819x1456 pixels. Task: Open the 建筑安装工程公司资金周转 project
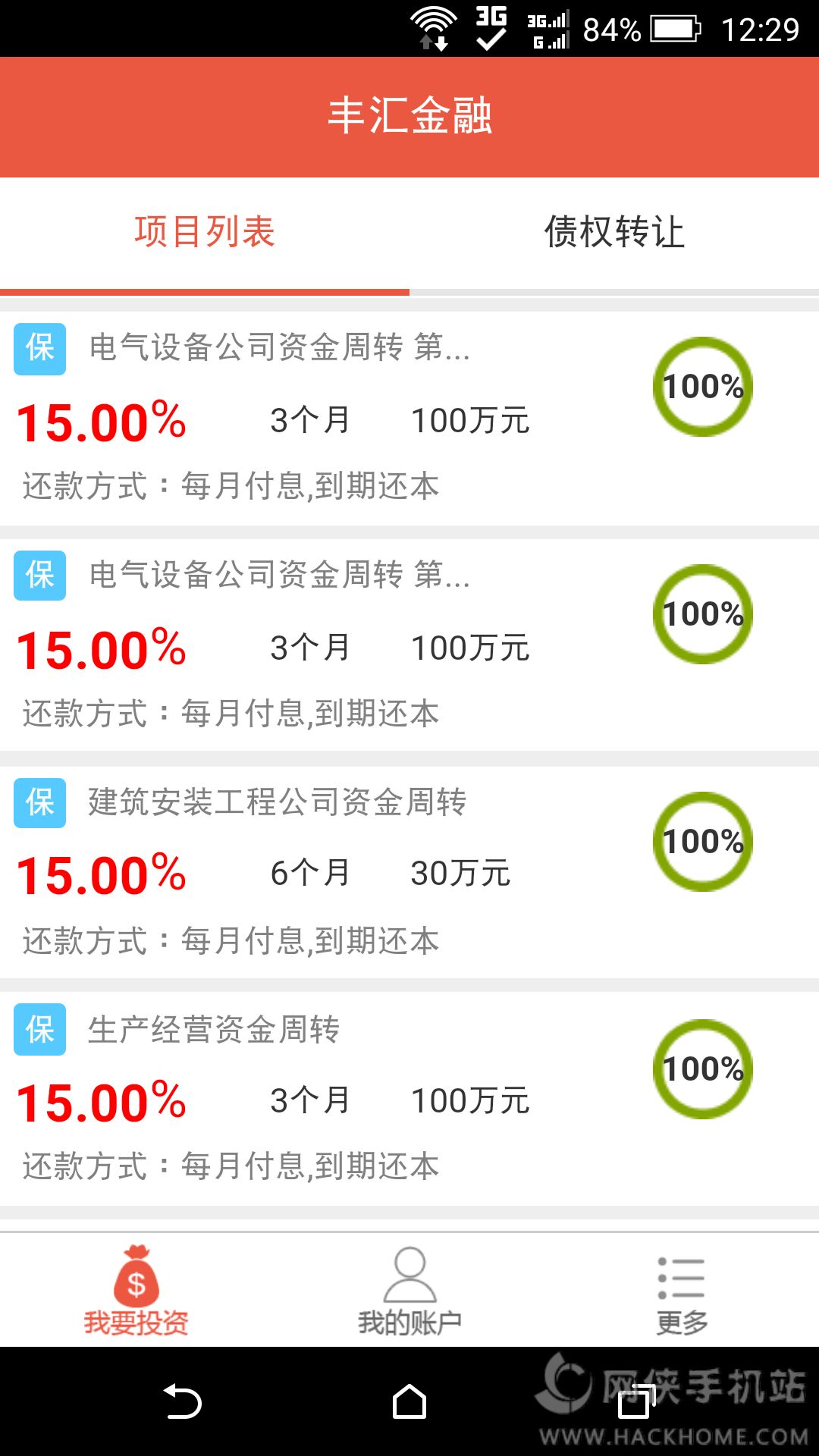click(x=278, y=802)
